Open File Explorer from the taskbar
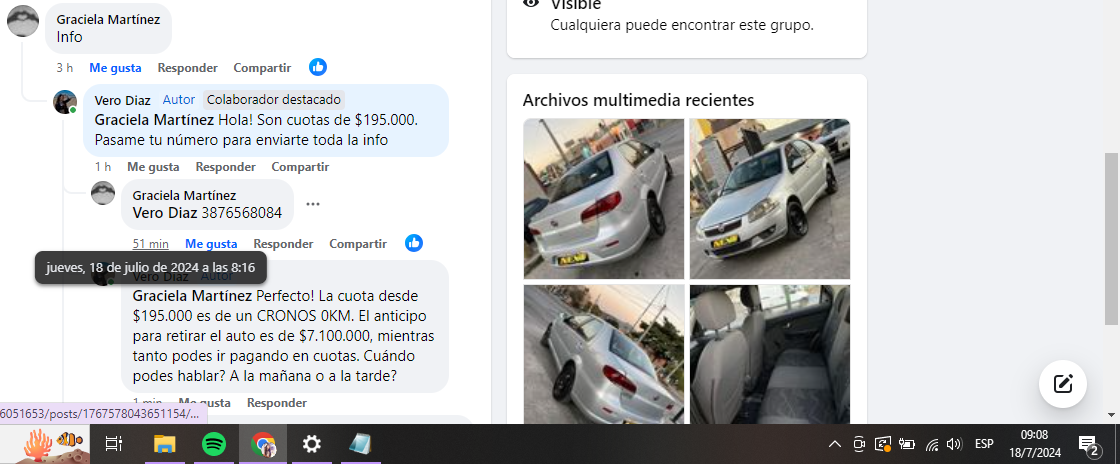This screenshot has width=1120, height=464. pos(164,444)
